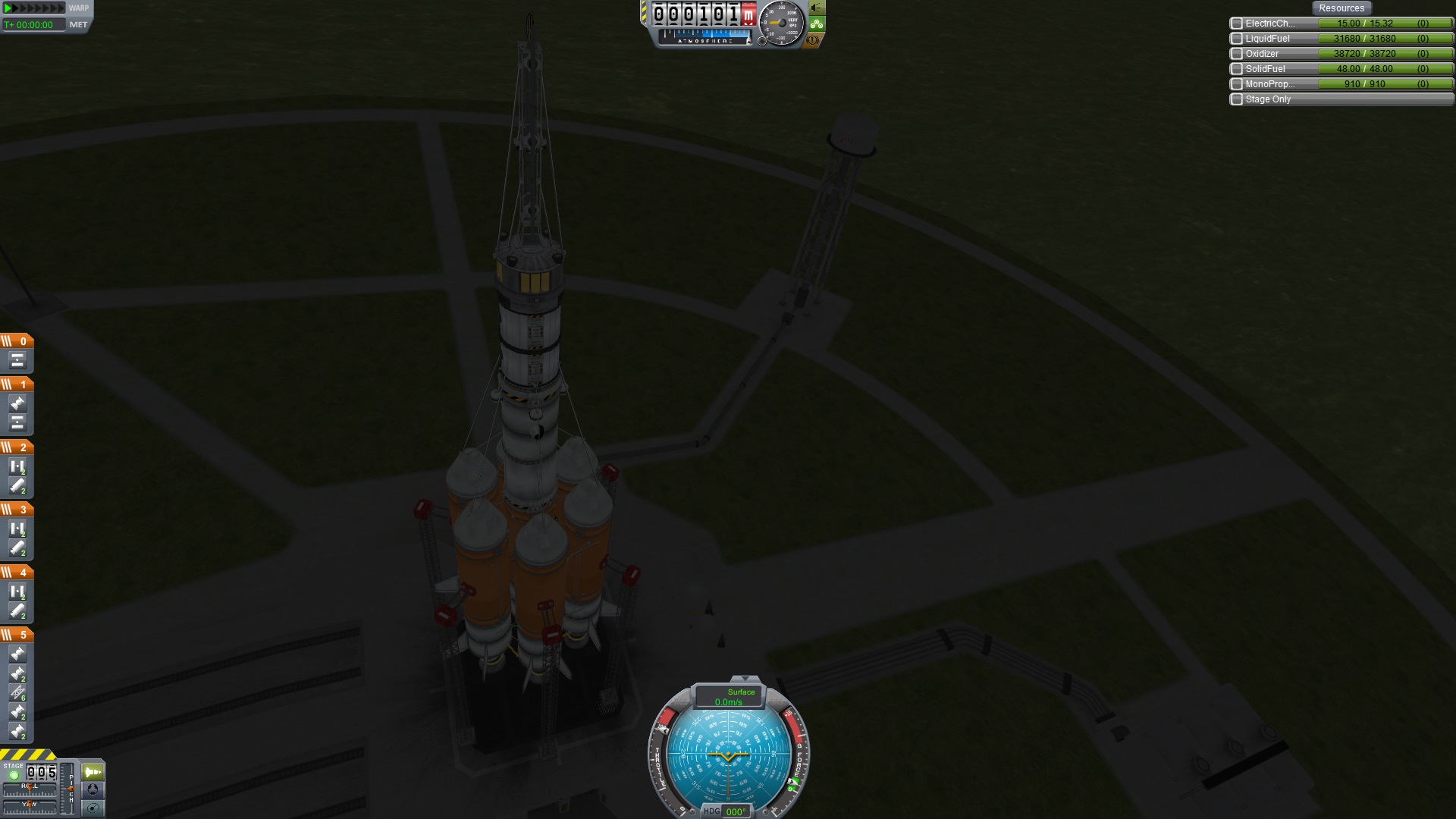Enable the Stage Only checkbox
The height and width of the screenshot is (819, 1456).
coord(1237,99)
